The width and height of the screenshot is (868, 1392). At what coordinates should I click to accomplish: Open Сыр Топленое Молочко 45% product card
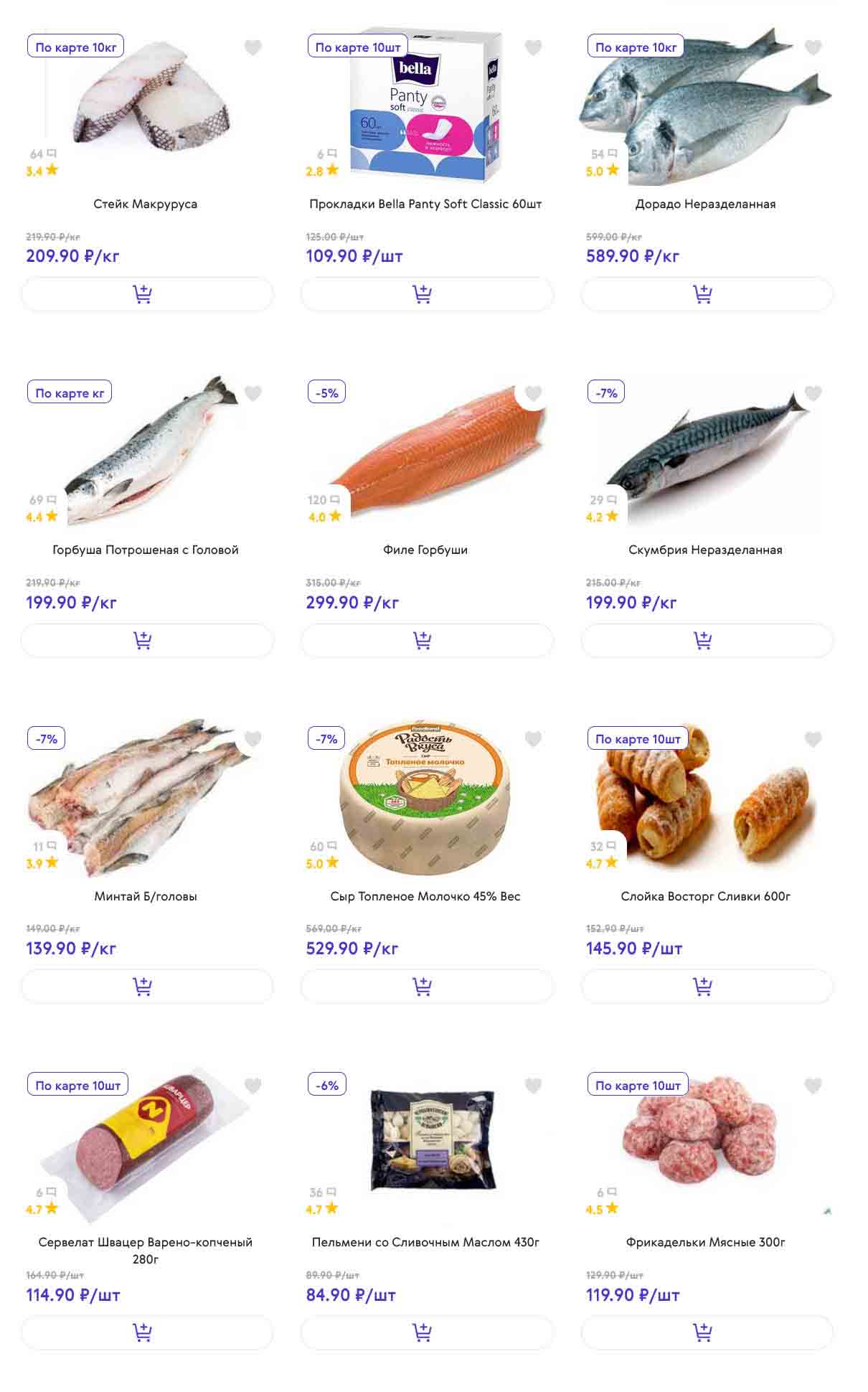click(425, 896)
